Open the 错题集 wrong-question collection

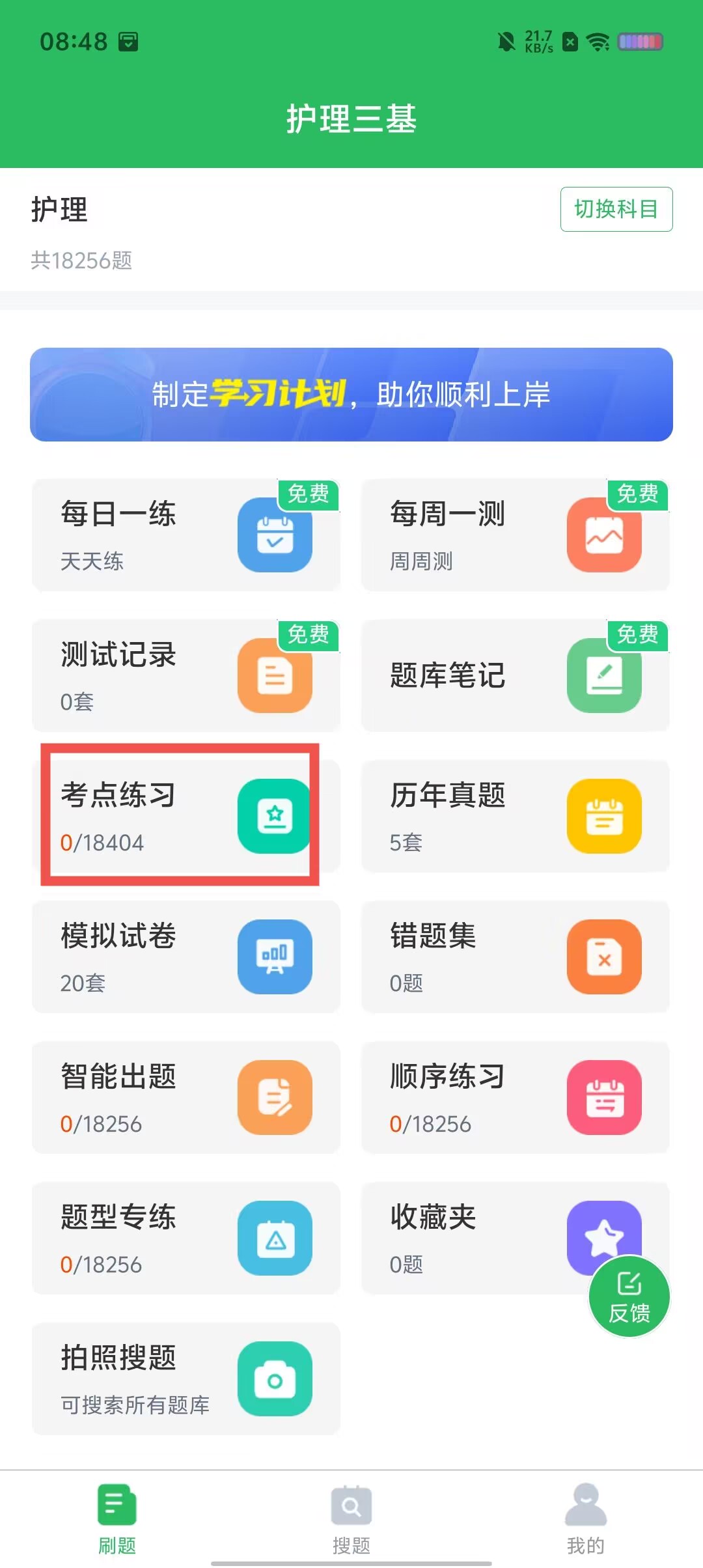(x=515, y=957)
